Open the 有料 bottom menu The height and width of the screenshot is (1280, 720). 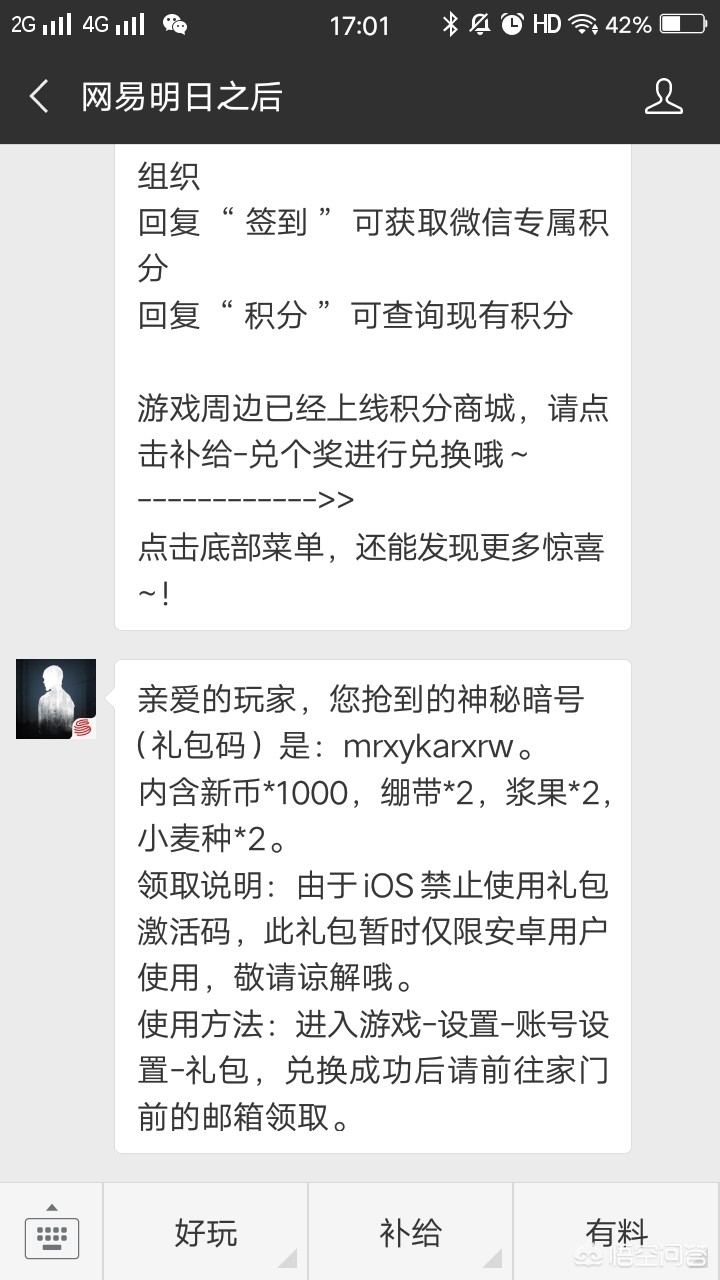pyautogui.click(x=616, y=1233)
